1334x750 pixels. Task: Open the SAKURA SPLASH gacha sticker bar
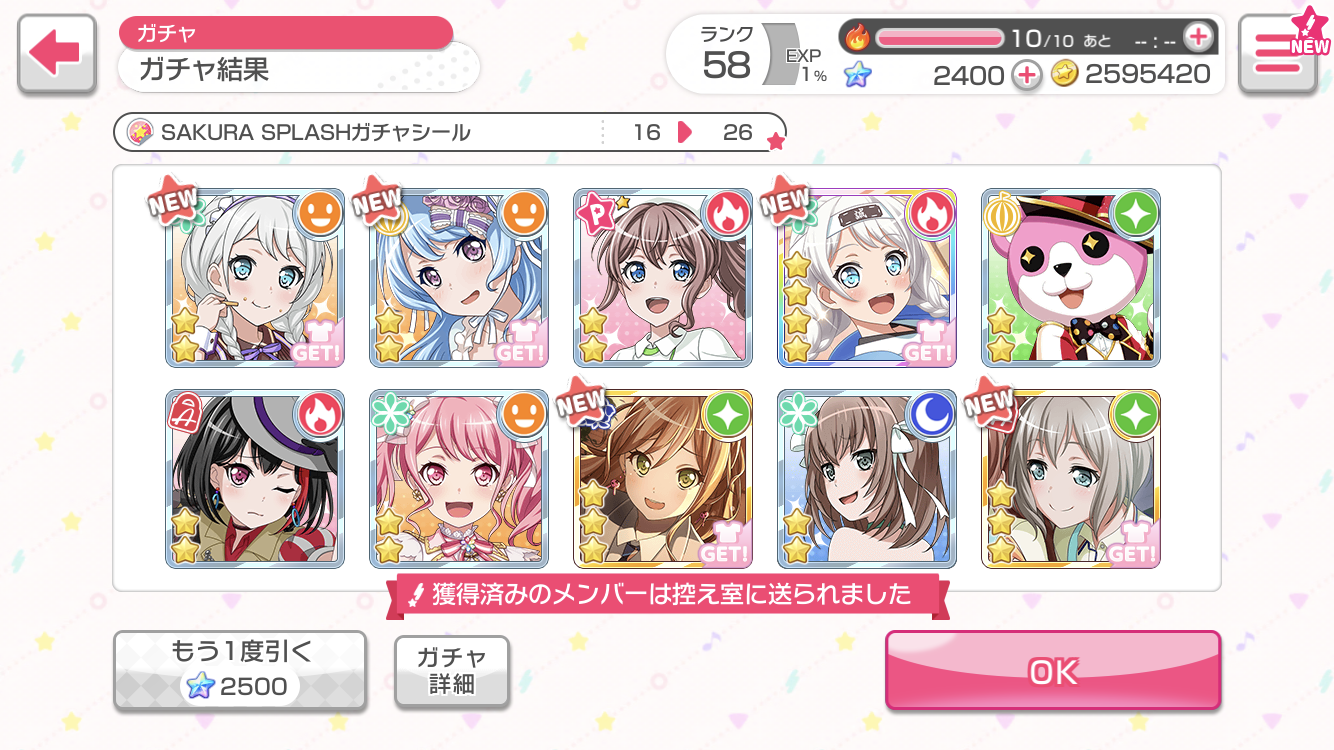(450, 132)
